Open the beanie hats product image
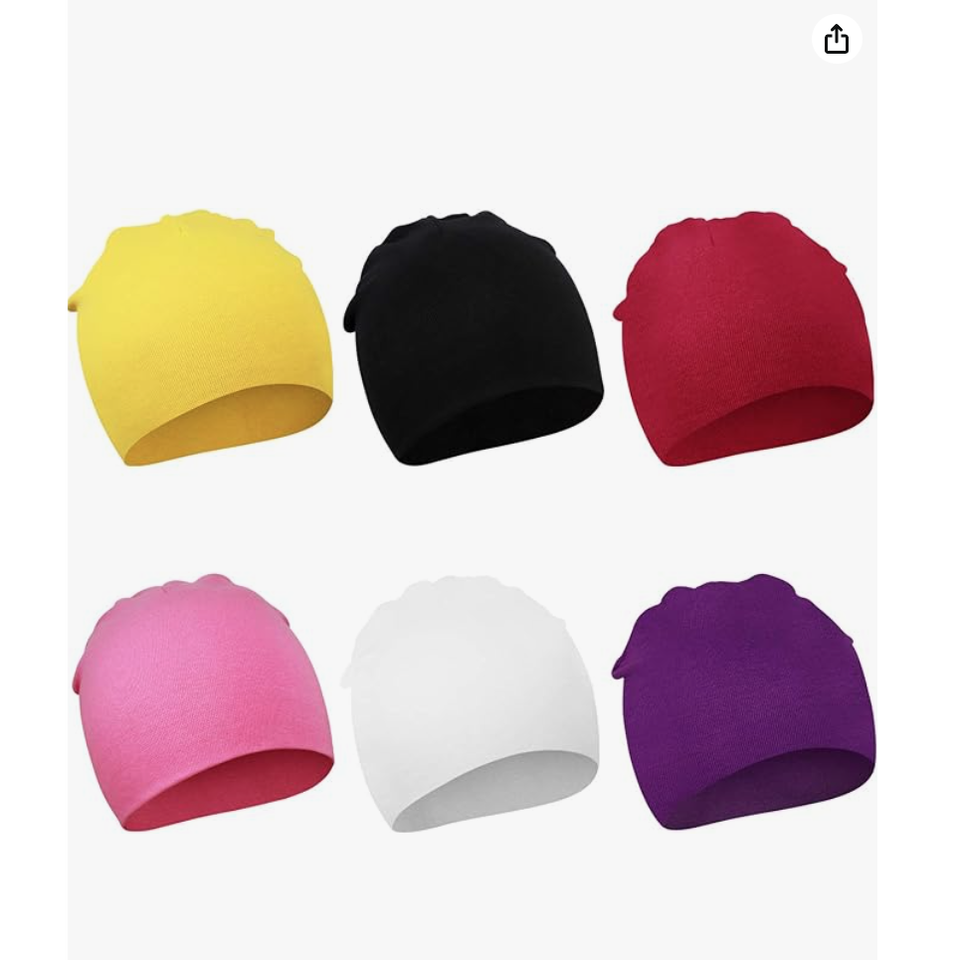 pos(472,480)
